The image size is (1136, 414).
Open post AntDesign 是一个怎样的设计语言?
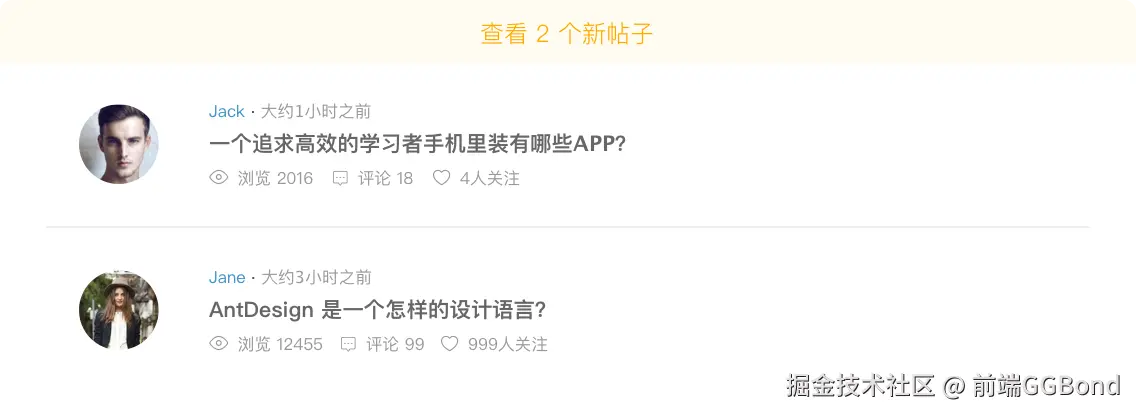click(377, 310)
